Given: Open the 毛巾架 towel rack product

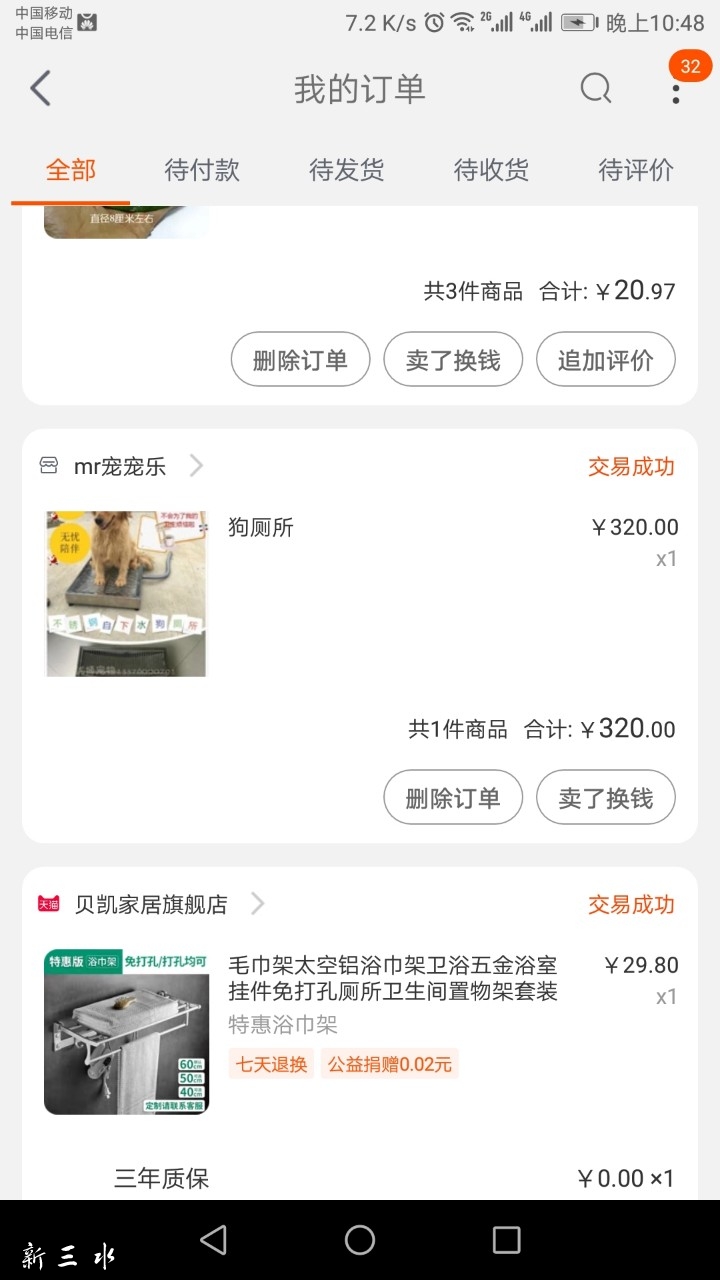Looking at the screenshot, I should 393,978.
